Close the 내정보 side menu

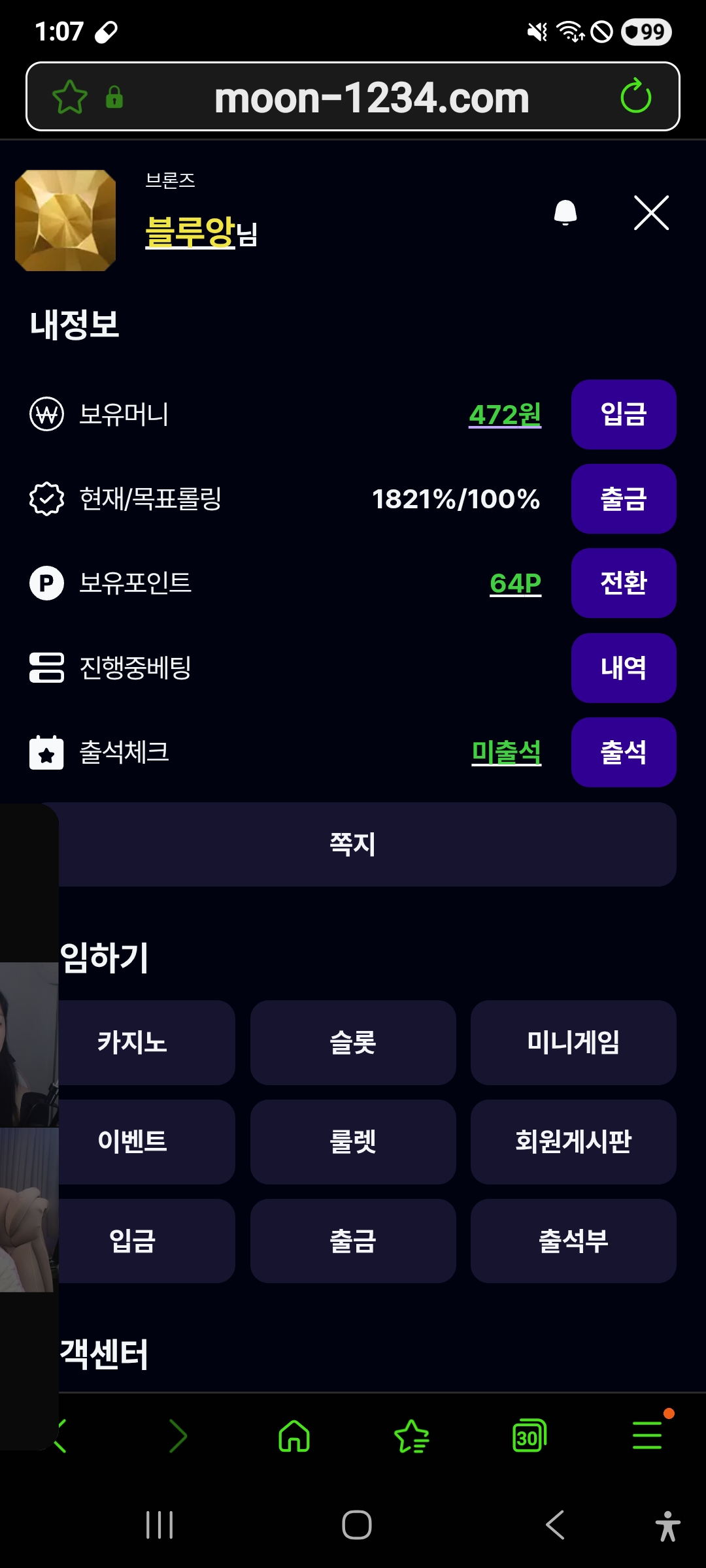(651, 213)
